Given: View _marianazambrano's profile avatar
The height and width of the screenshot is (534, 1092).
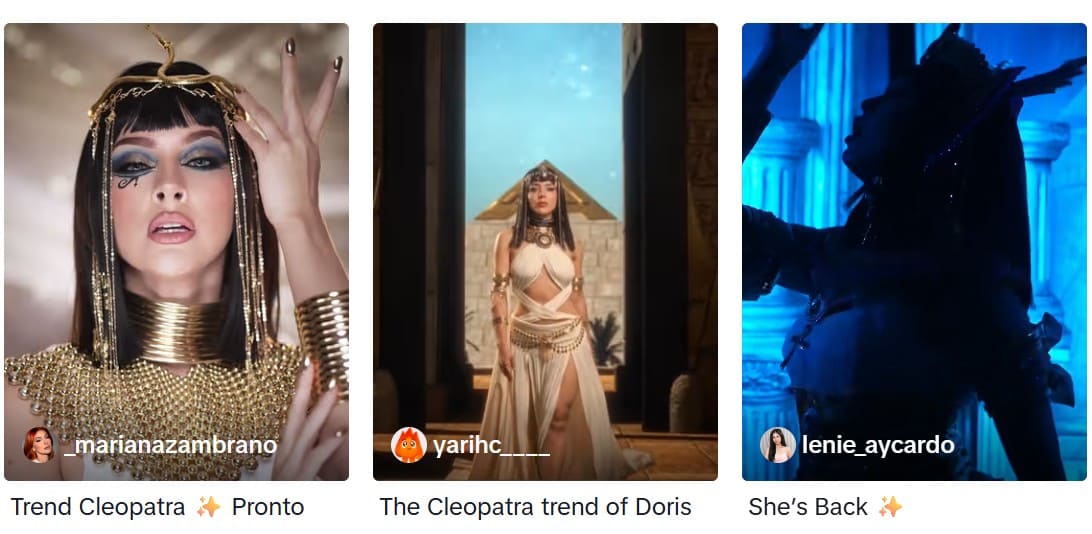Looking at the screenshot, I should [39, 445].
